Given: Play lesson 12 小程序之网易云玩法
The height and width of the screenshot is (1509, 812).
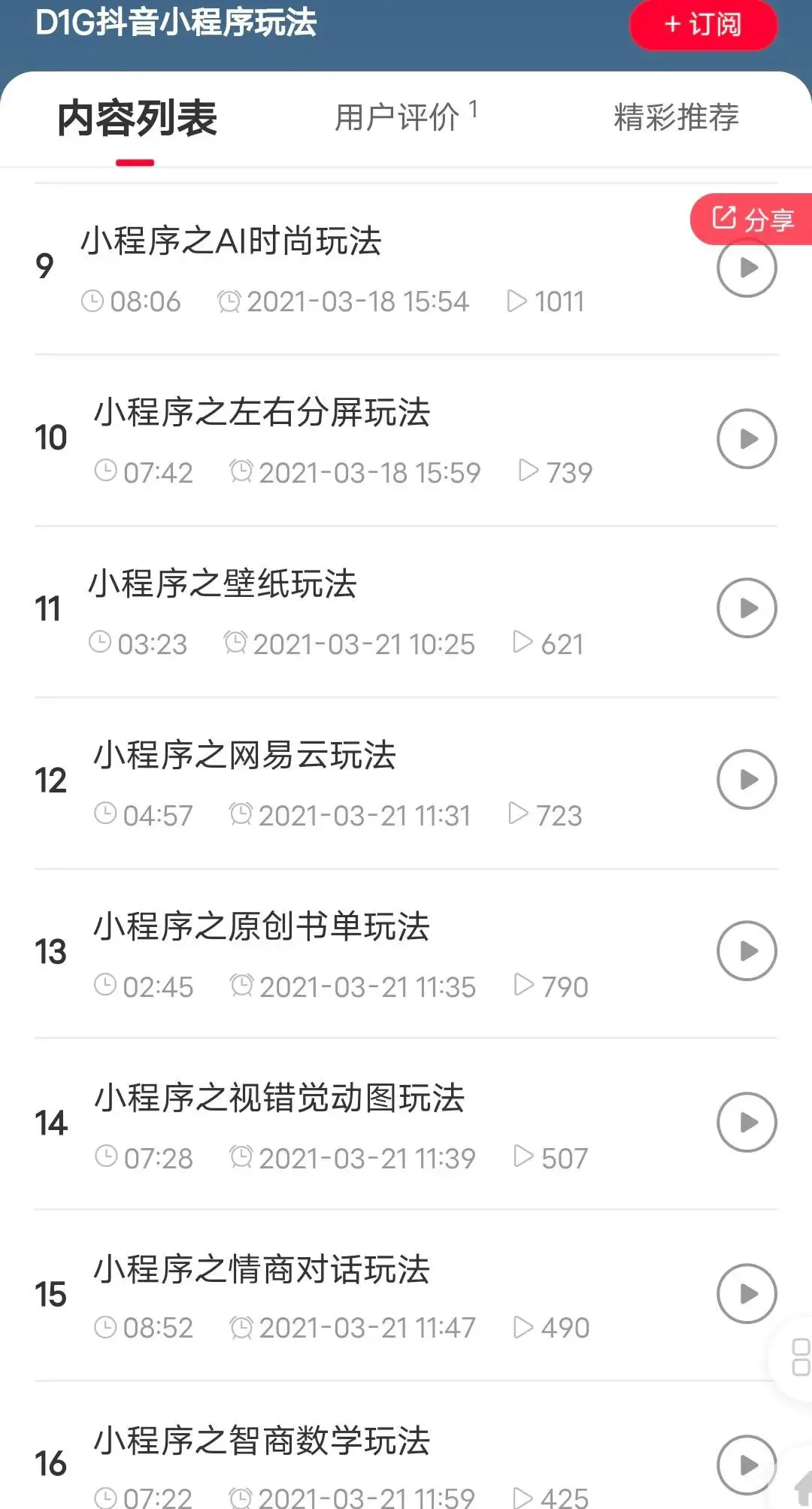Looking at the screenshot, I should pos(746,780).
